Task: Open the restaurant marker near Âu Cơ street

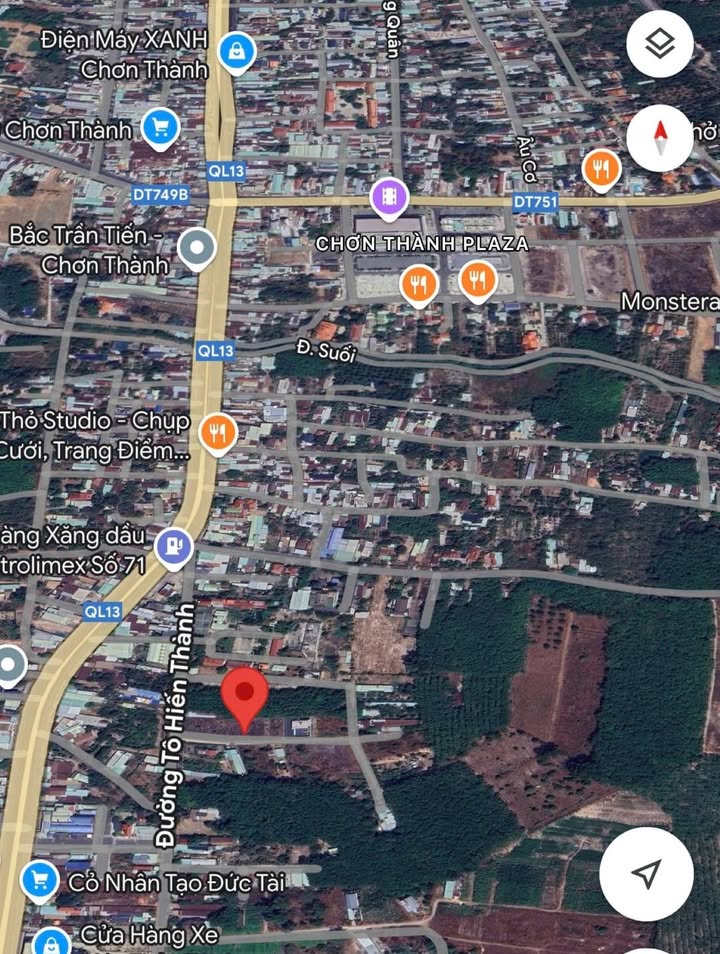Action: 601,171
